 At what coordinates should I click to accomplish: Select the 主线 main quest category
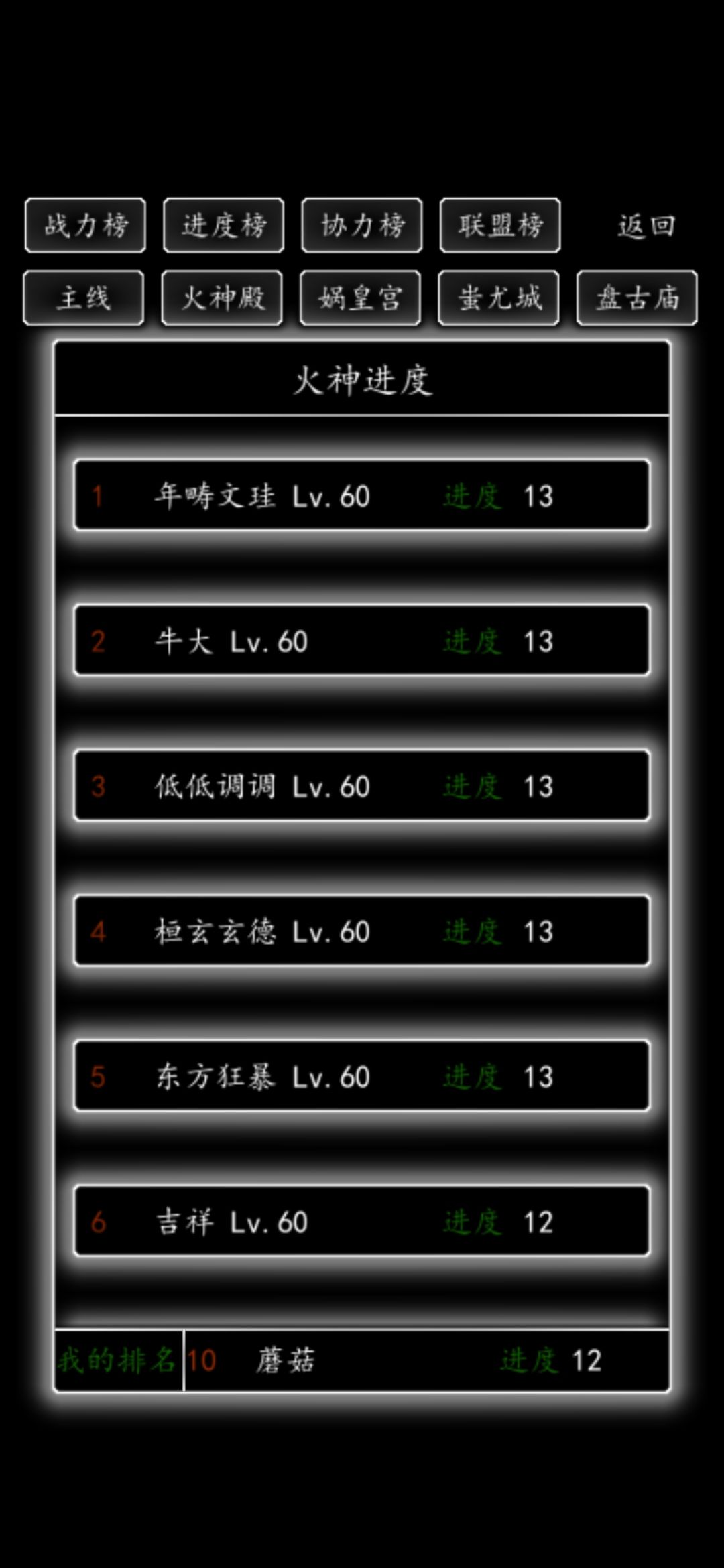tap(83, 299)
